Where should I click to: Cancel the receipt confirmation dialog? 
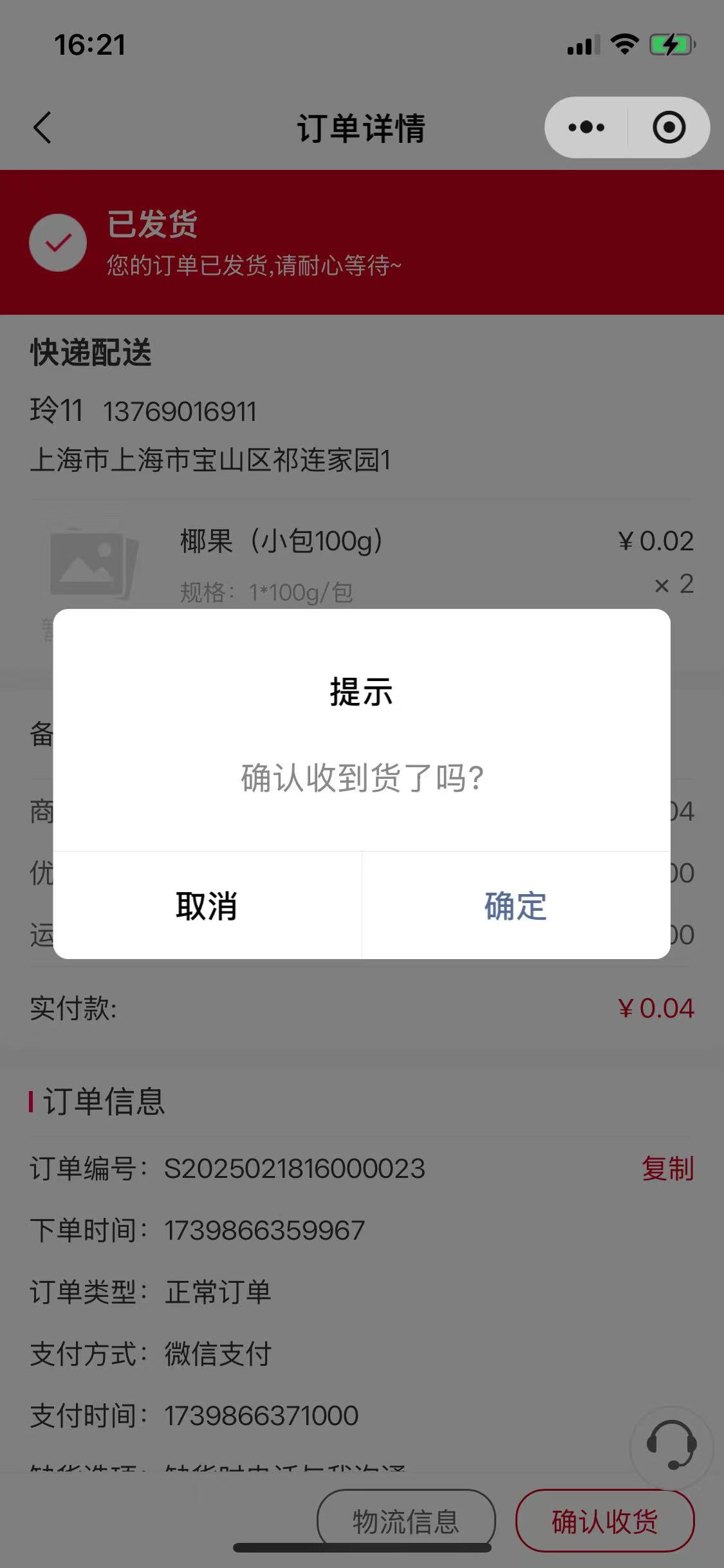coord(207,906)
